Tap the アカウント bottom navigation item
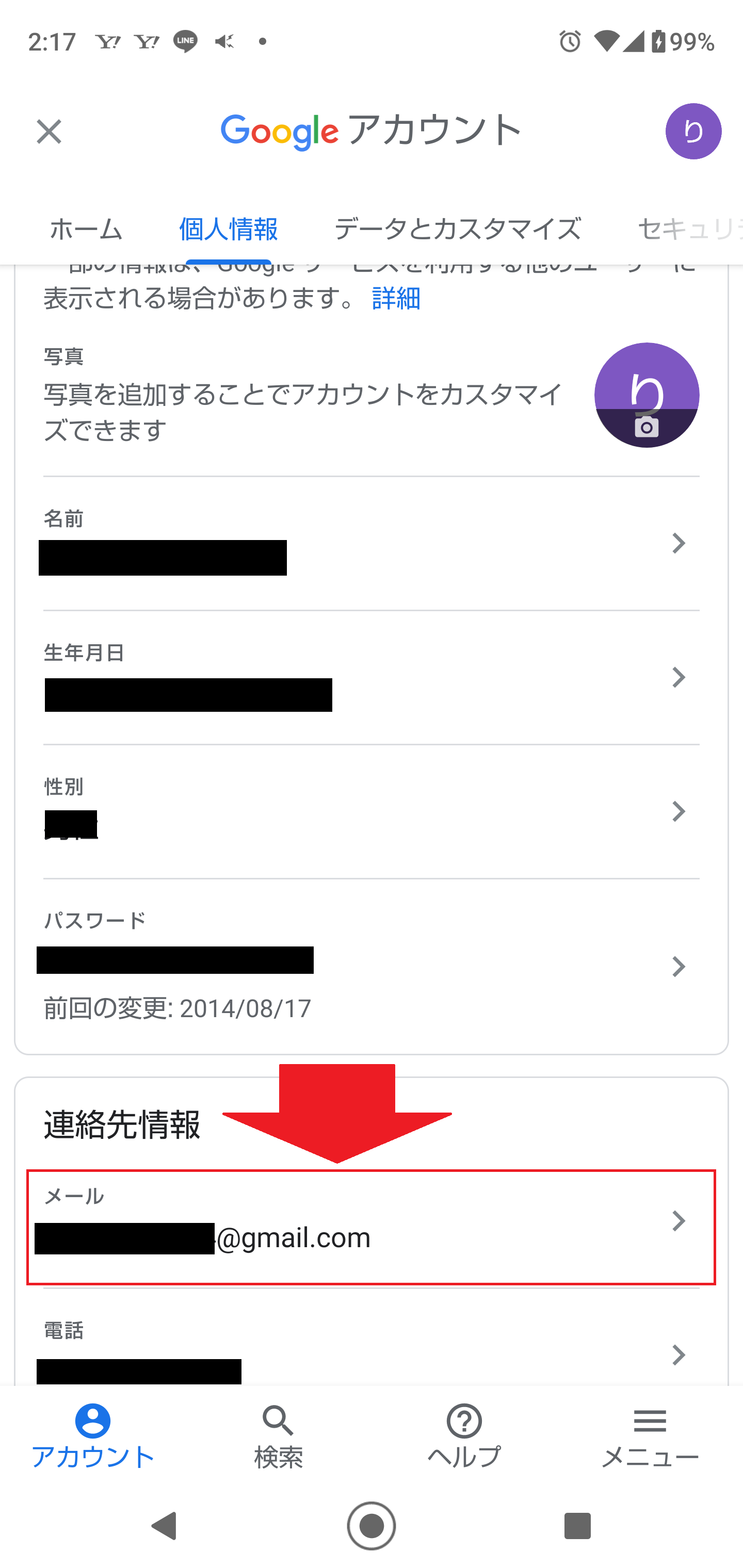 click(x=92, y=1436)
